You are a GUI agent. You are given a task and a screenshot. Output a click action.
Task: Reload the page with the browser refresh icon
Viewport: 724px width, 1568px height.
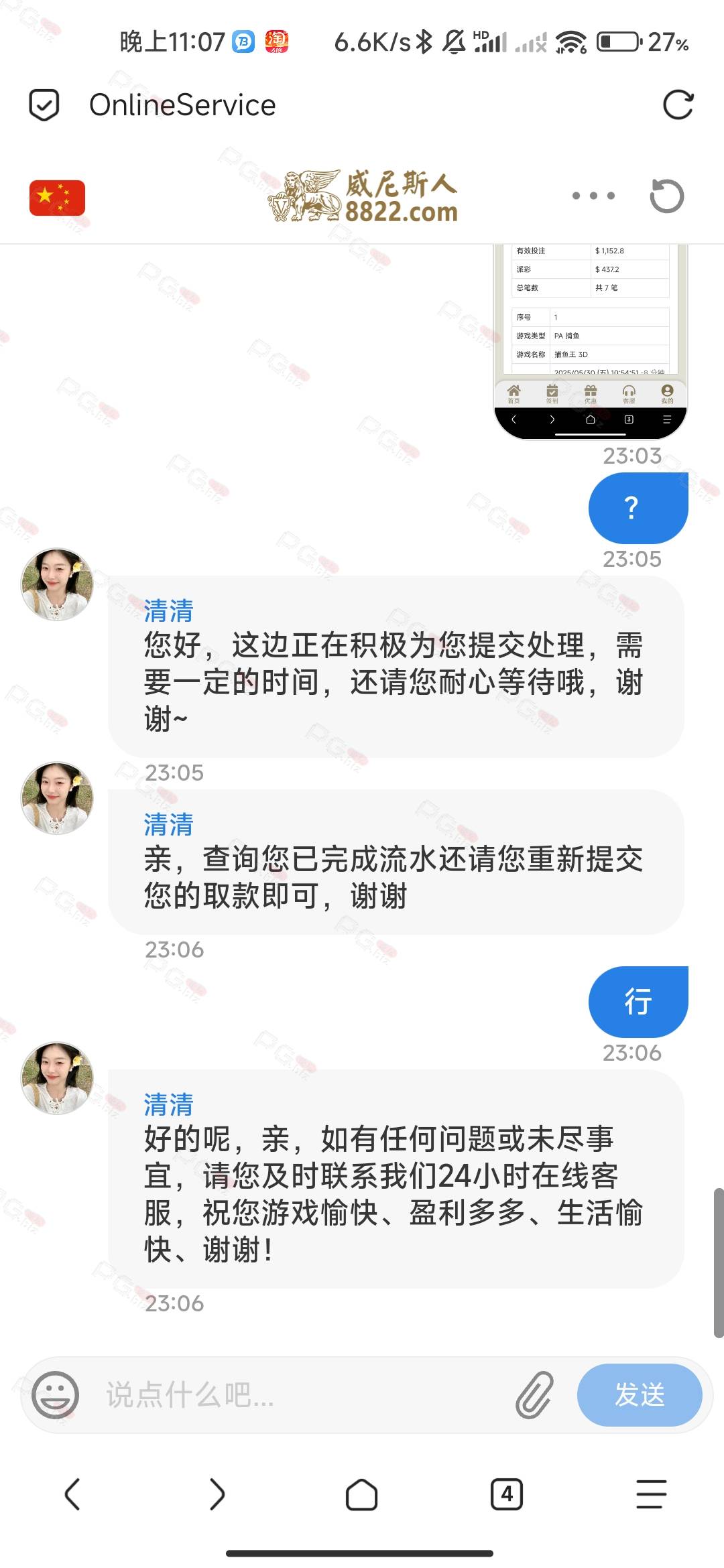678,105
